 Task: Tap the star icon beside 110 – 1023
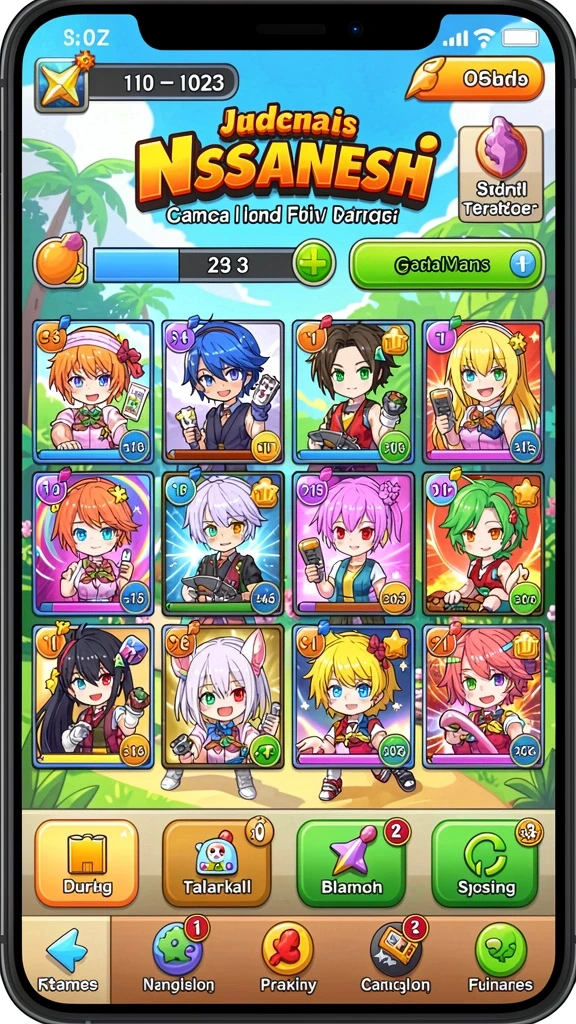(62, 84)
